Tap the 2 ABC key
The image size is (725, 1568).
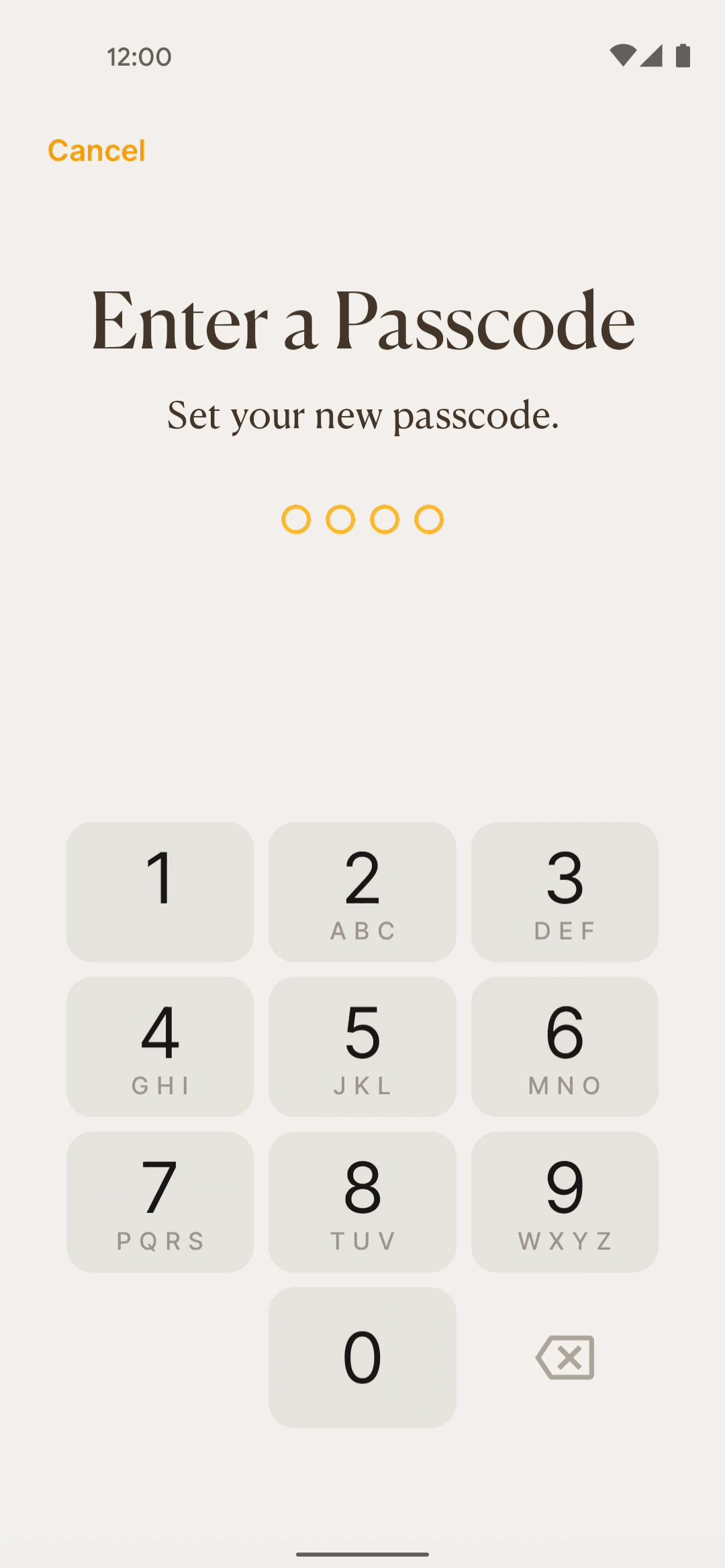pos(362,892)
